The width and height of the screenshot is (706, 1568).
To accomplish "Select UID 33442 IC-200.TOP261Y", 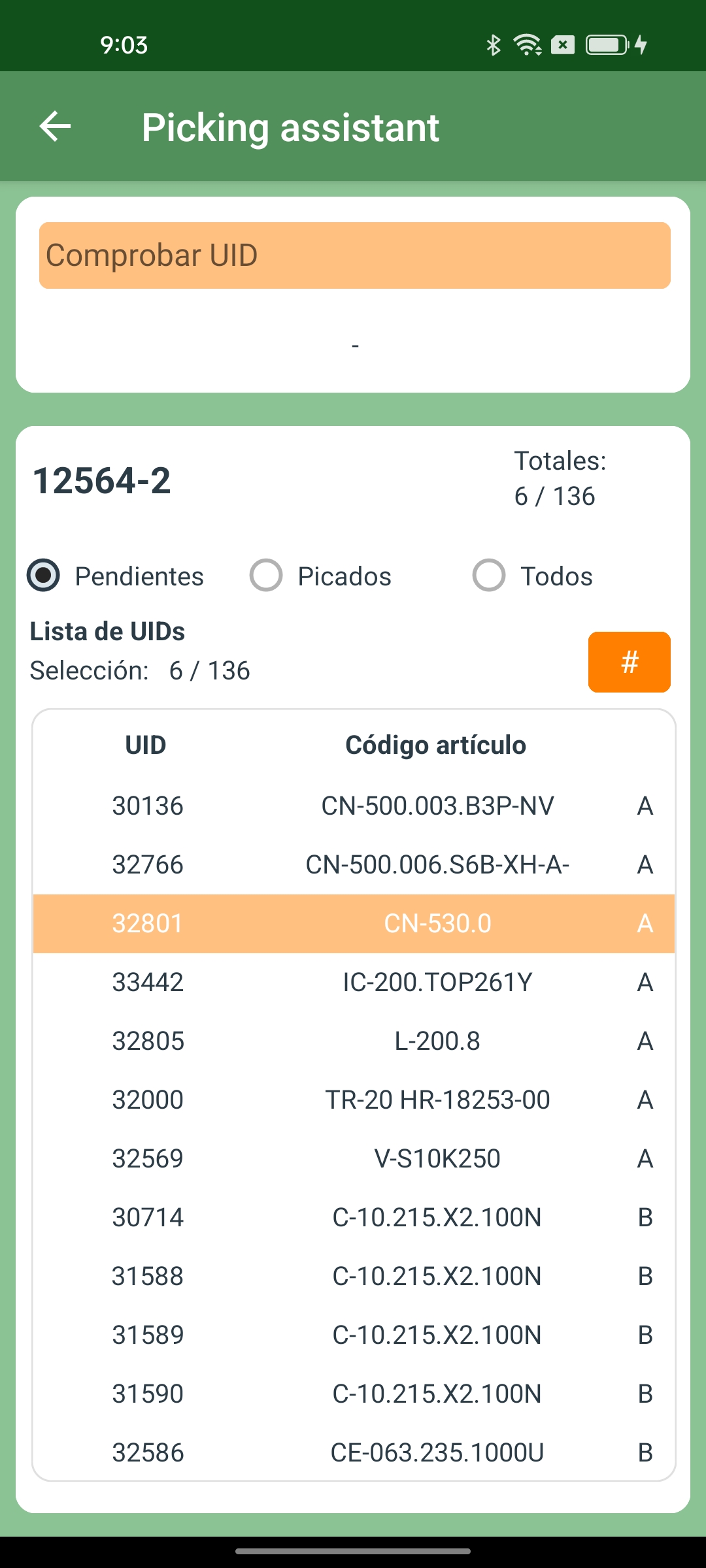I will [353, 982].
